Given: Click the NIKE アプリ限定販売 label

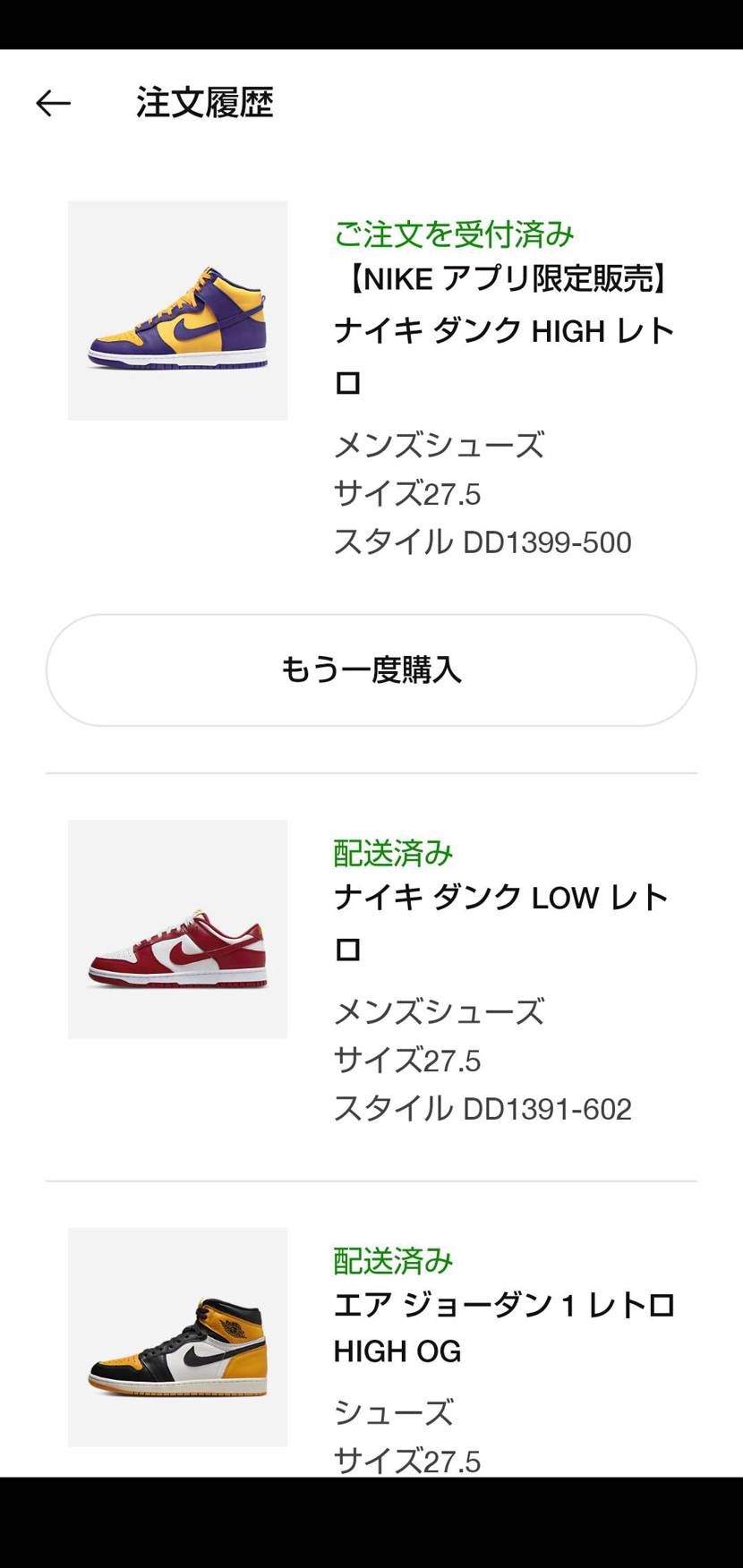Looking at the screenshot, I should point(506,279).
